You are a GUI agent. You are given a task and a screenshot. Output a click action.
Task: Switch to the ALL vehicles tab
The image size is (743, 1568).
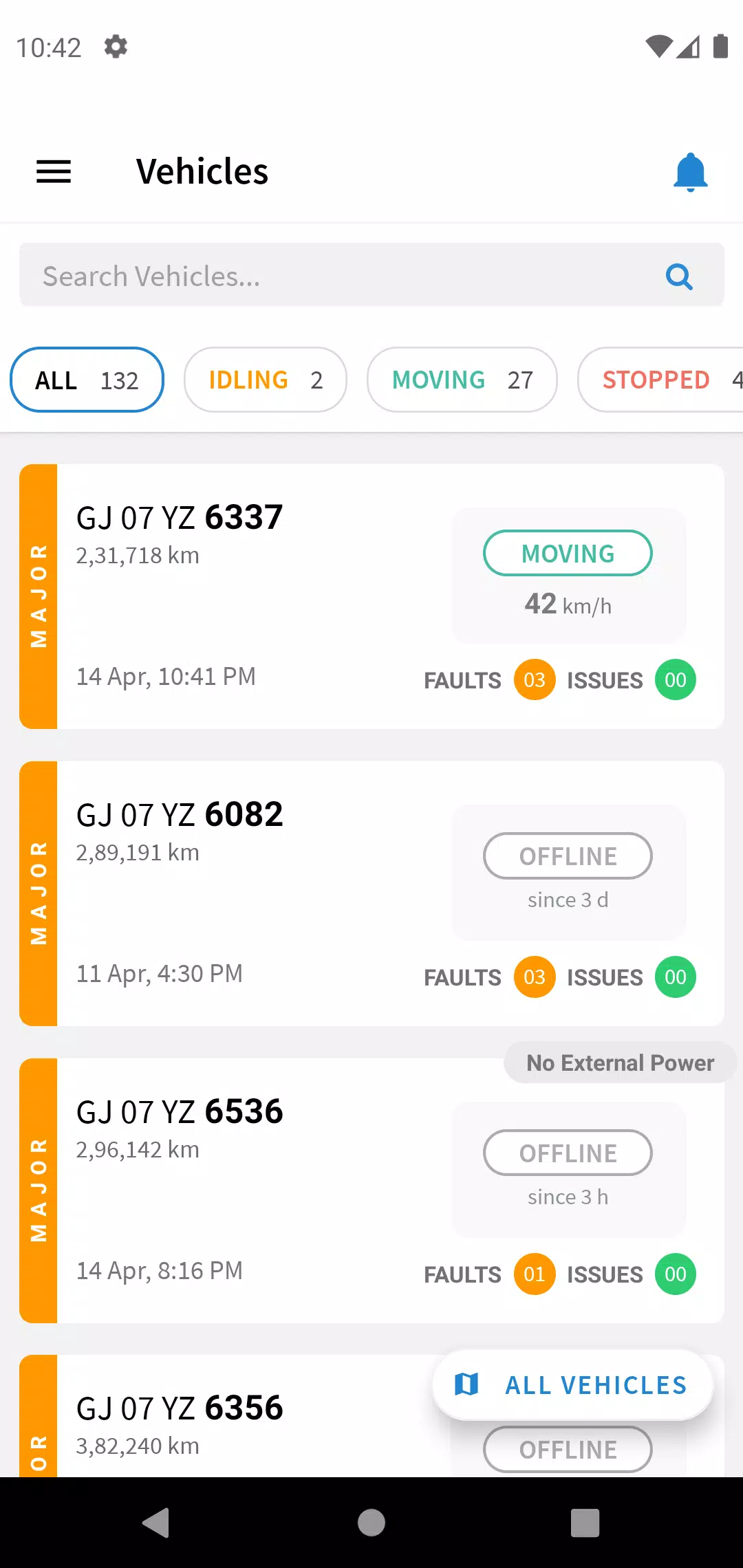point(86,380)
